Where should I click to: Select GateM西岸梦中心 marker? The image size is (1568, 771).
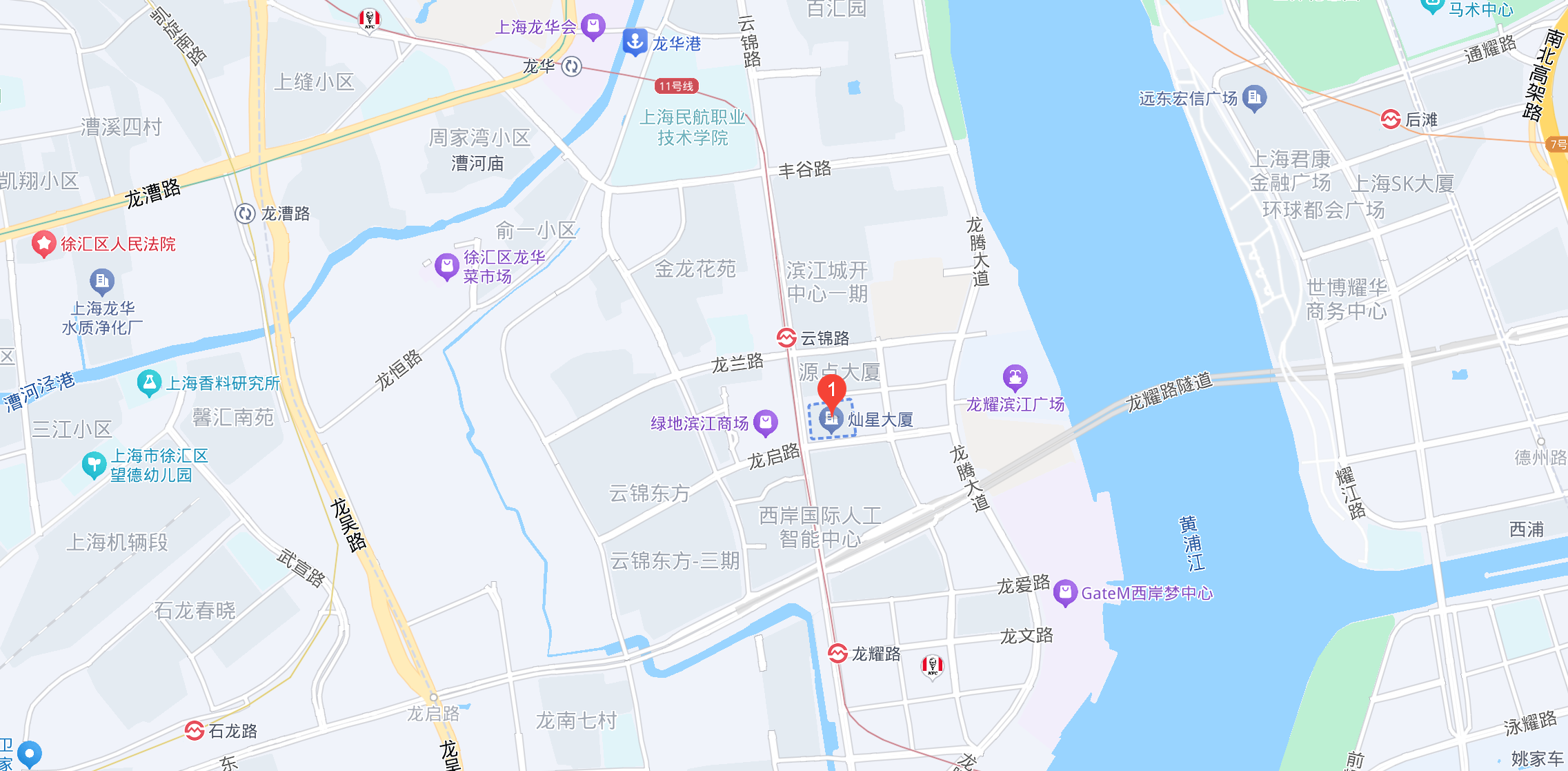point(1064,592)
